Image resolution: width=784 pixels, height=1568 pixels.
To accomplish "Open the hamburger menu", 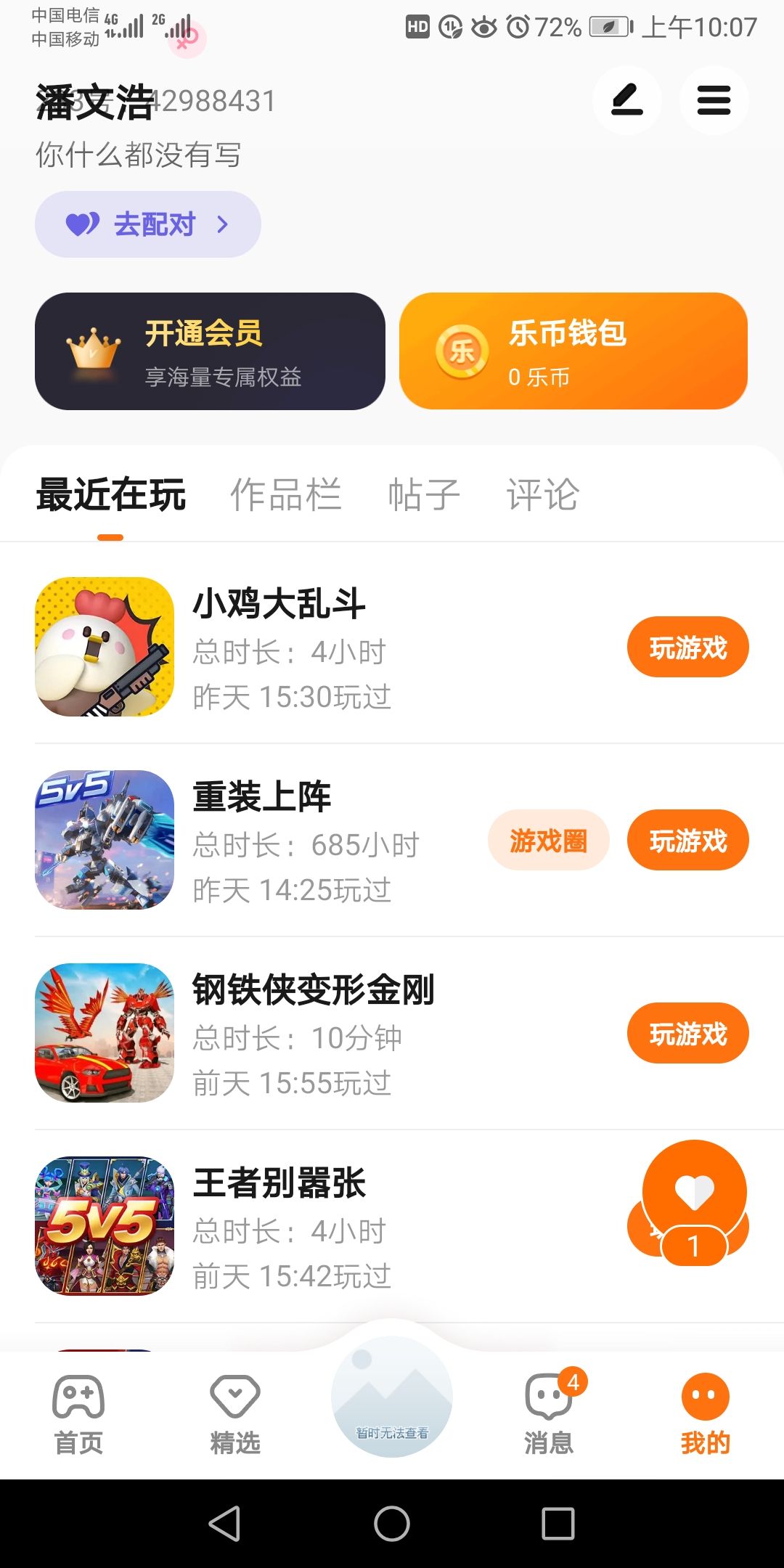I will [x=714, y=100].
